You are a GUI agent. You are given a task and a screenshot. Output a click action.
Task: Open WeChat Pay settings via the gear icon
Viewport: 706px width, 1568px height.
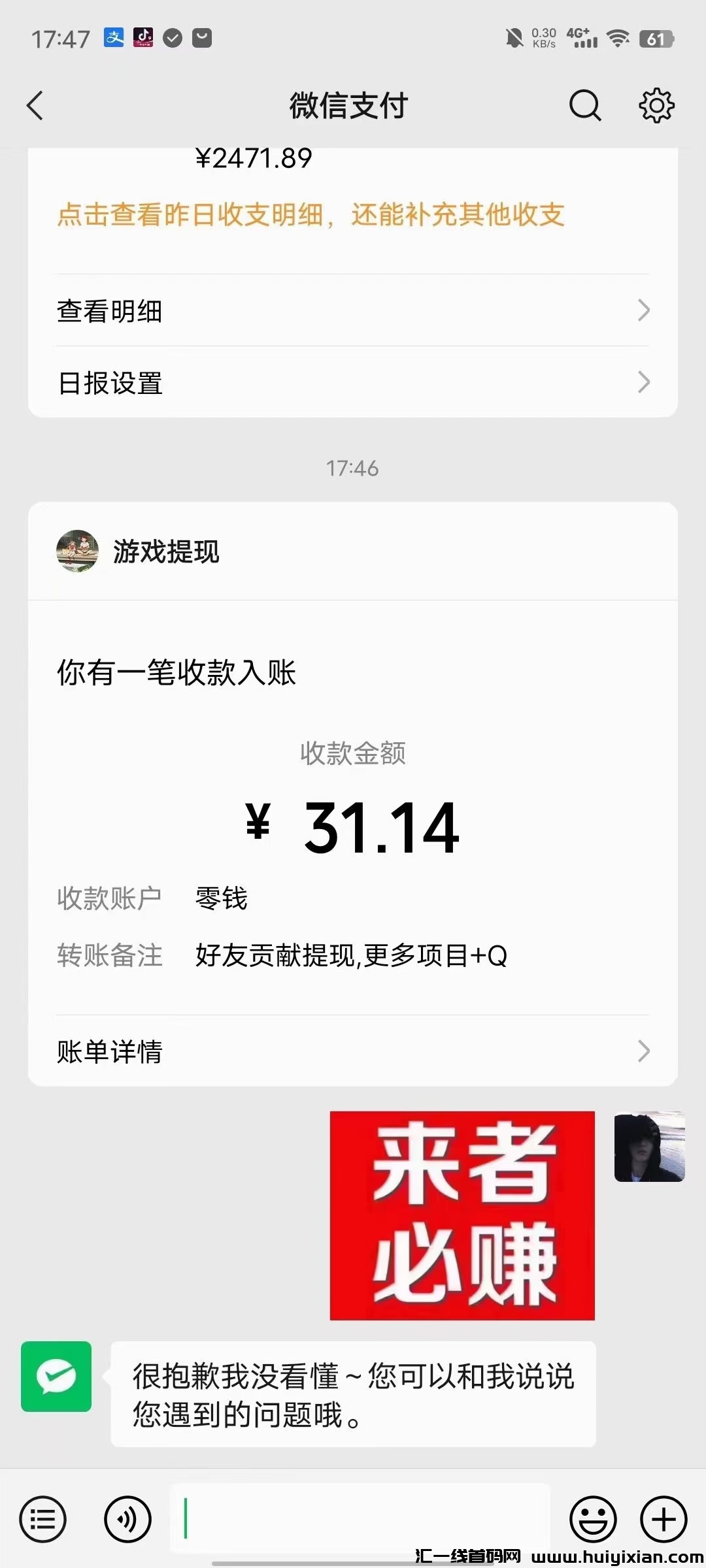click(x=656, y=105)
